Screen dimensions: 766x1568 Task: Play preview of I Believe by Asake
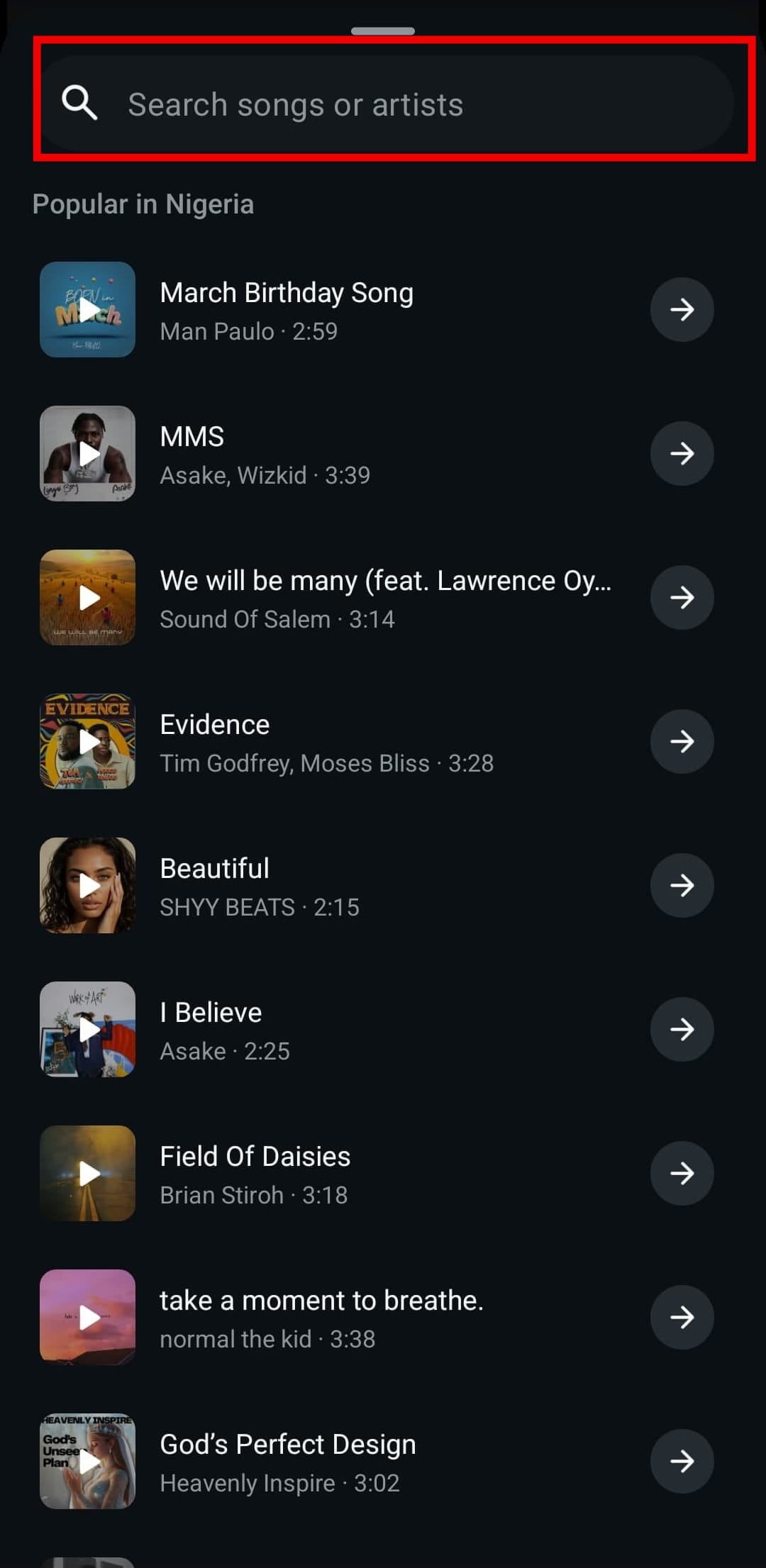coord(88,1030)
